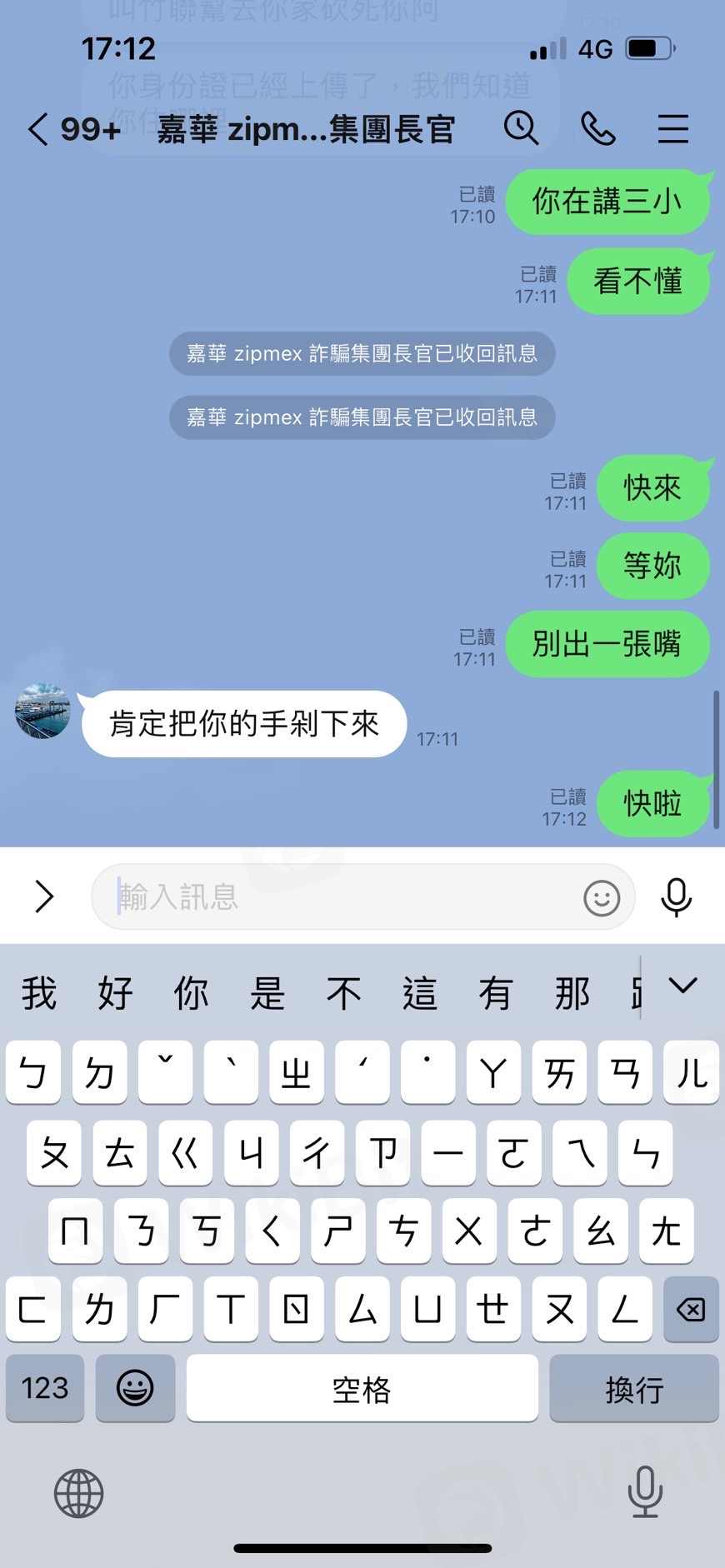The height and width of the screenshot is (1568, 725).
Task: Select the suggested word 好
Action: 115,993
